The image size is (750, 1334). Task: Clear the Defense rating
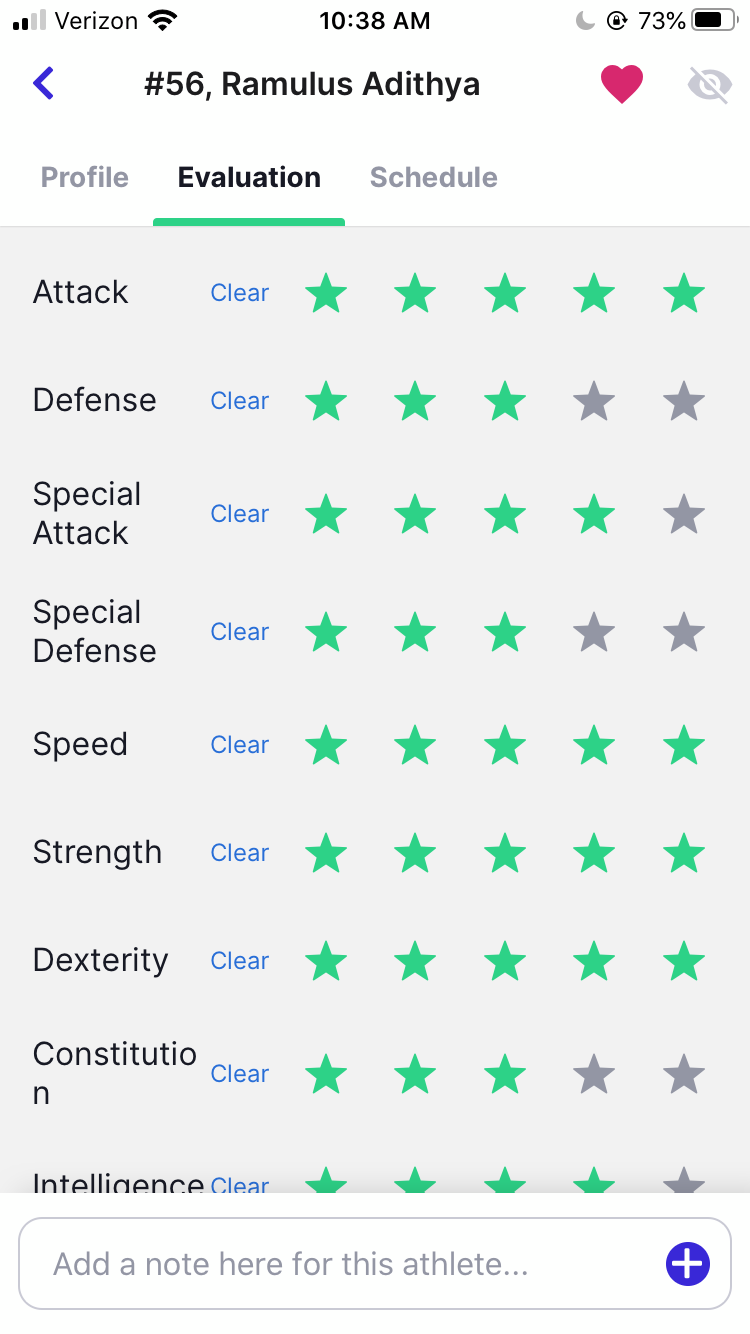pos(240,401)
